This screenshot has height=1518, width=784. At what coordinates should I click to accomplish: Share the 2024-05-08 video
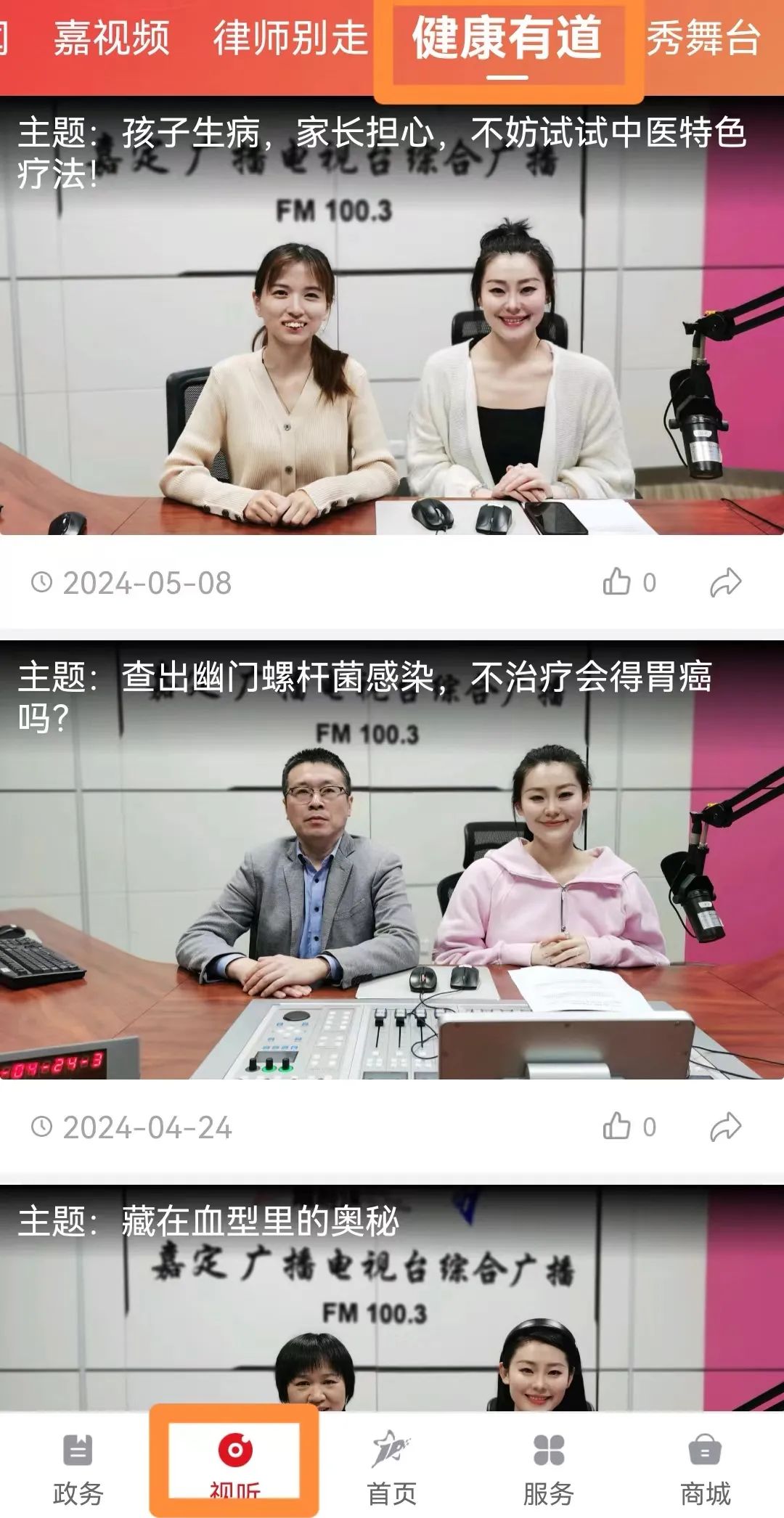click(x=725, y=582)
